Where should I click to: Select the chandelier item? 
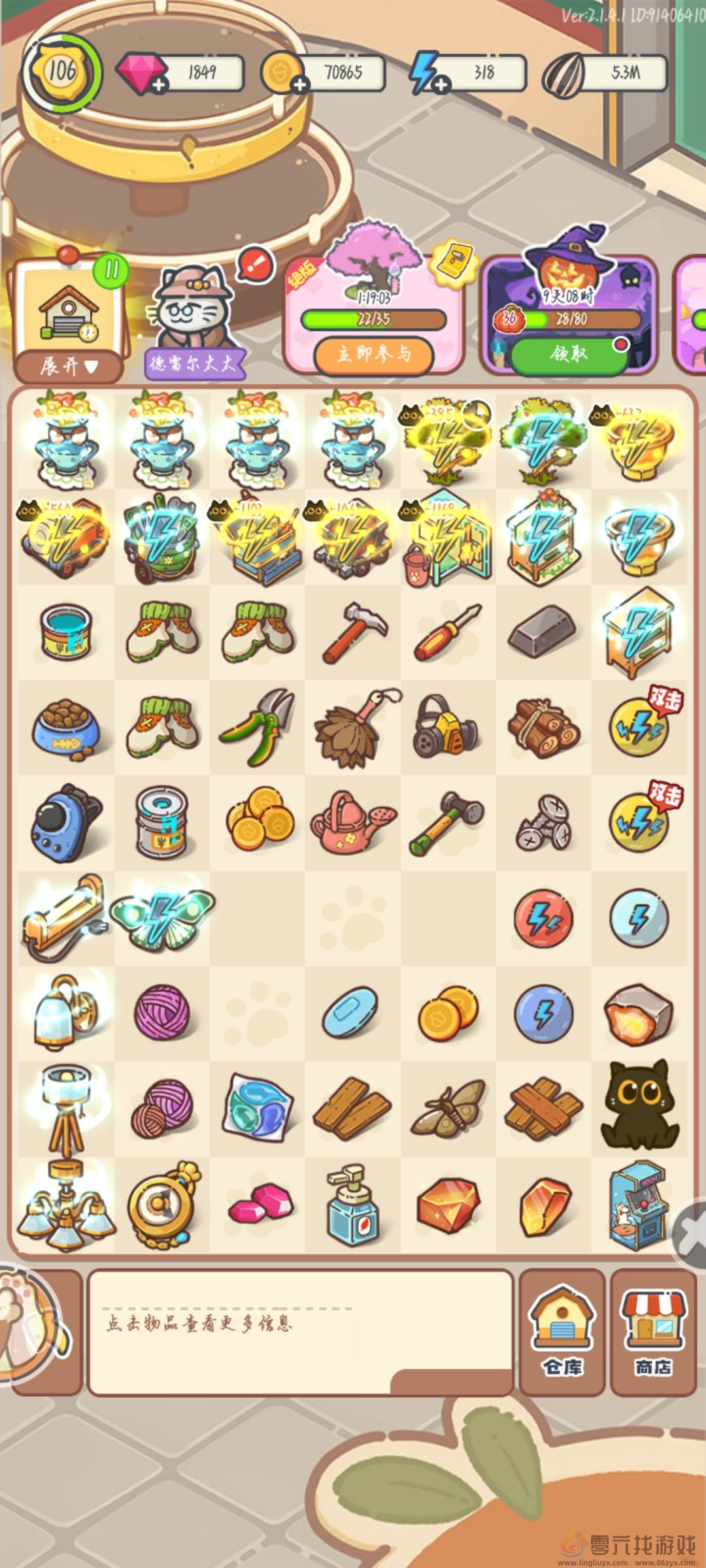pos(67,1204)
